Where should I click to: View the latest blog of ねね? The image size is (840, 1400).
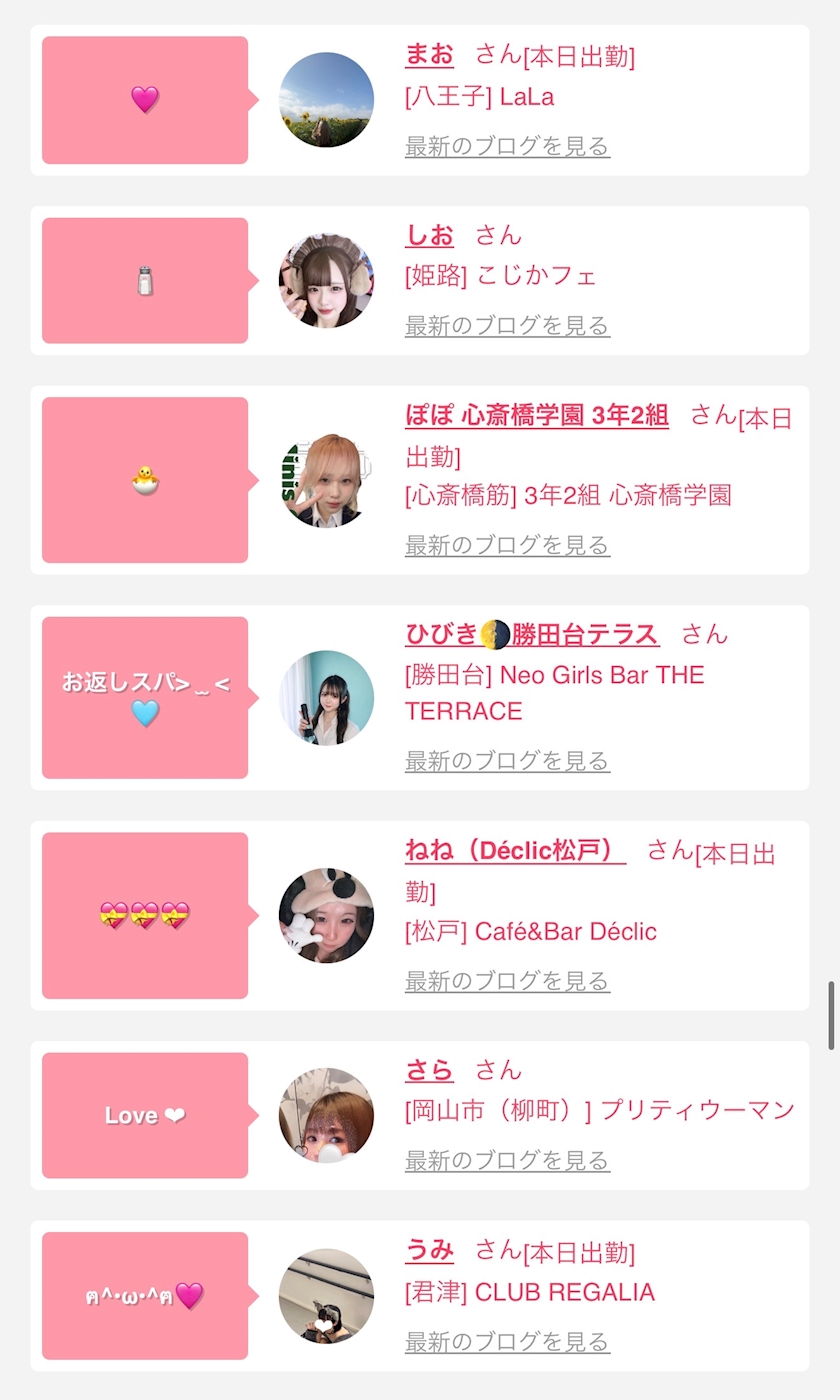coord(507,981)
